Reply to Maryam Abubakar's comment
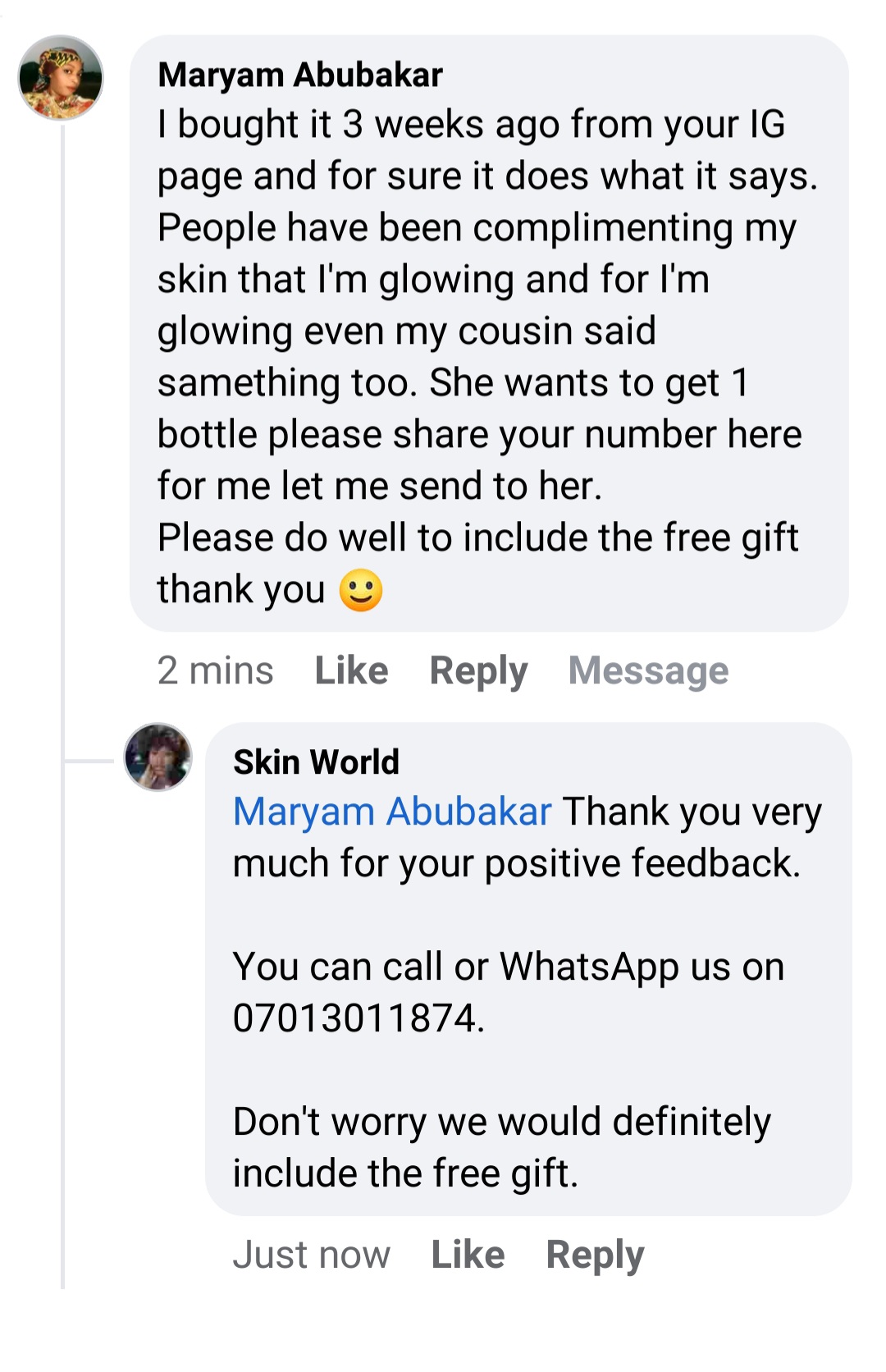Viewport: 886px width, 1372px height. (478, 670)
